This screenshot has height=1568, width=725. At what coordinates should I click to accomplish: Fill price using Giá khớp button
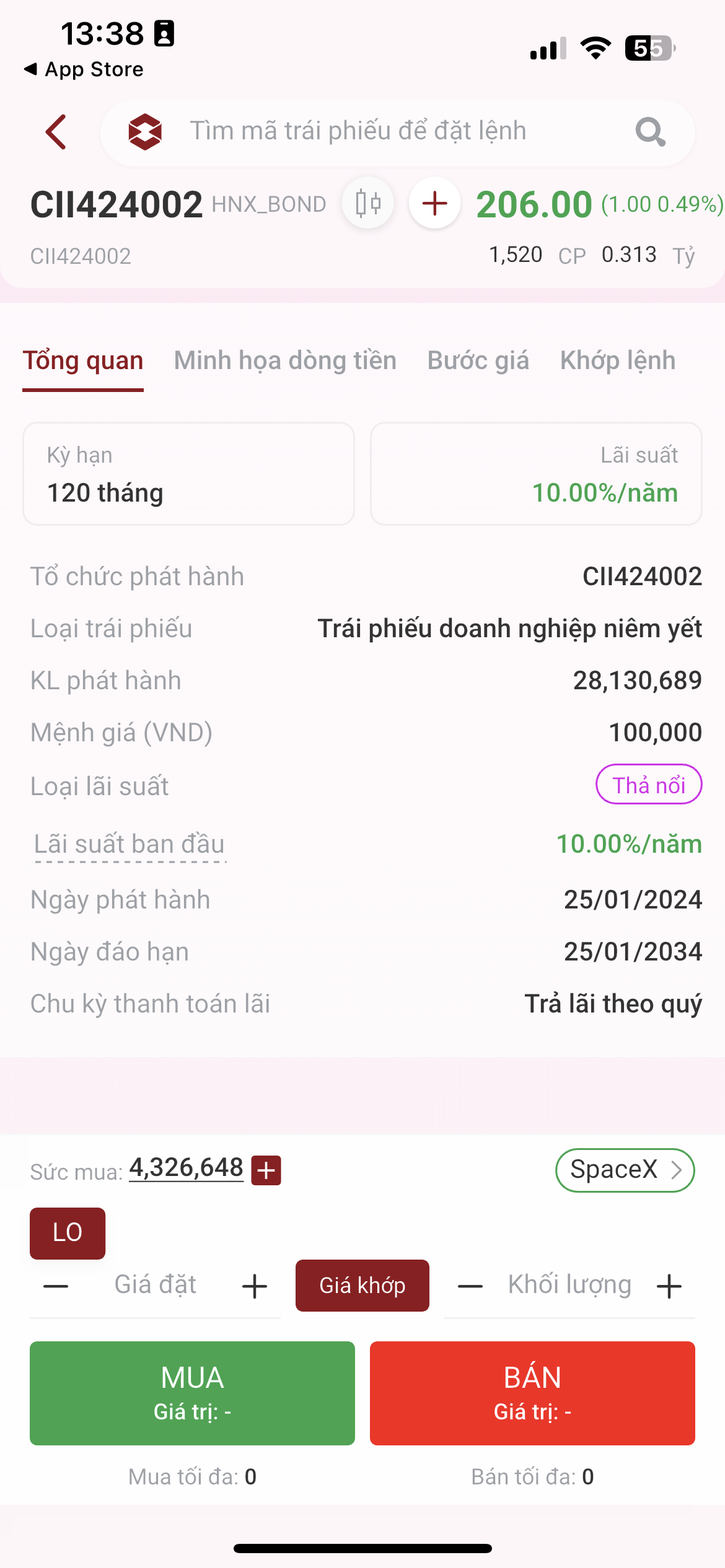pos(362,1286)
